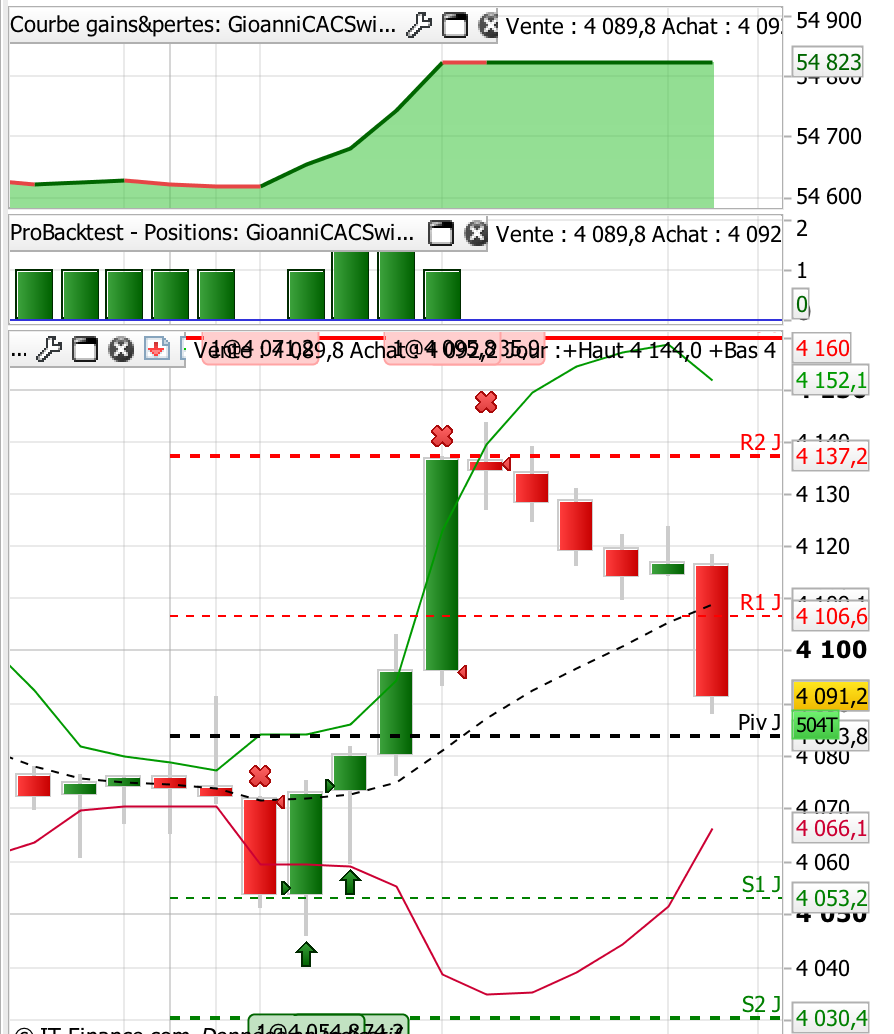Maximize the ProBacktest Positions panel
The image size is (894, 1034).
pyautogui.click(x=440, y=234)
